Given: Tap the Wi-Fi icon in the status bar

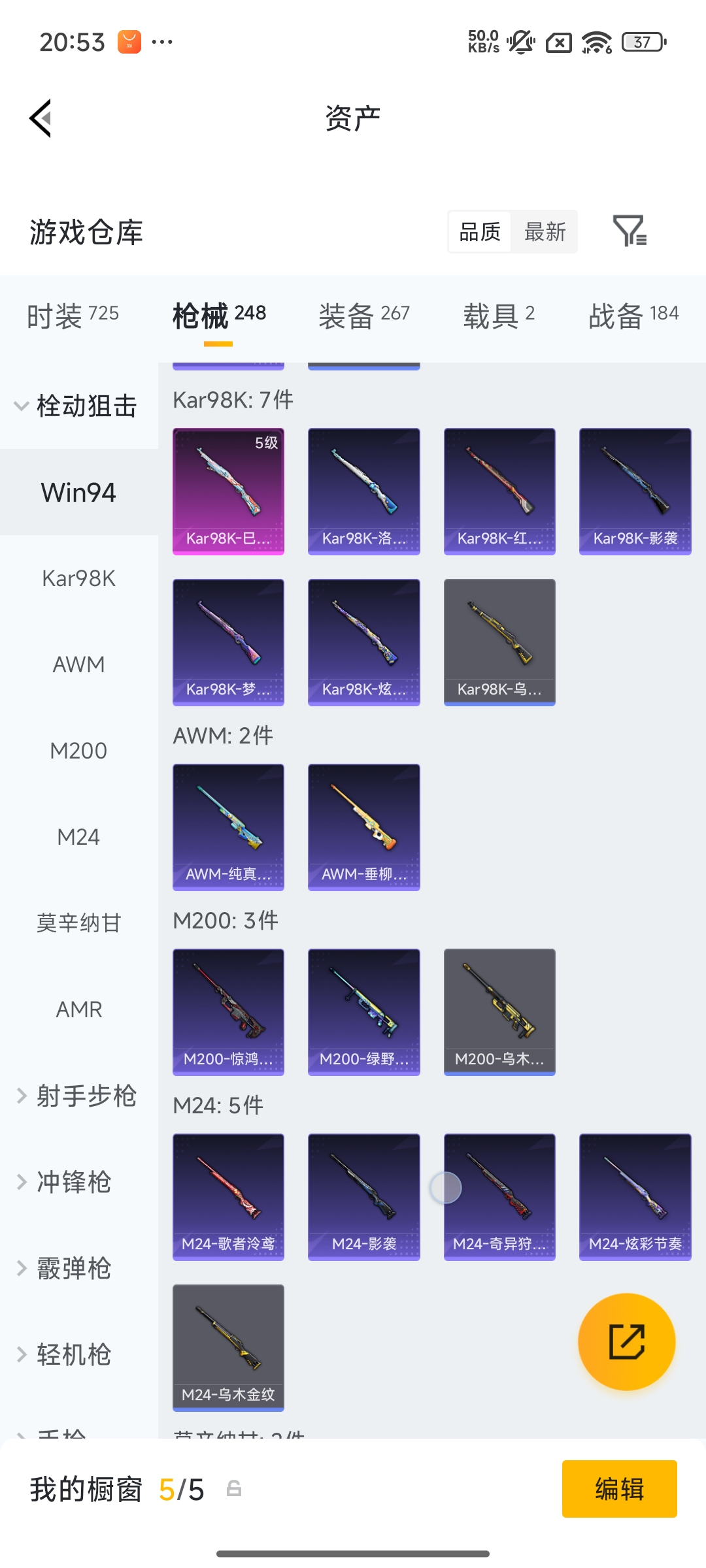Looking at the screenshot, I should (597, 43).
